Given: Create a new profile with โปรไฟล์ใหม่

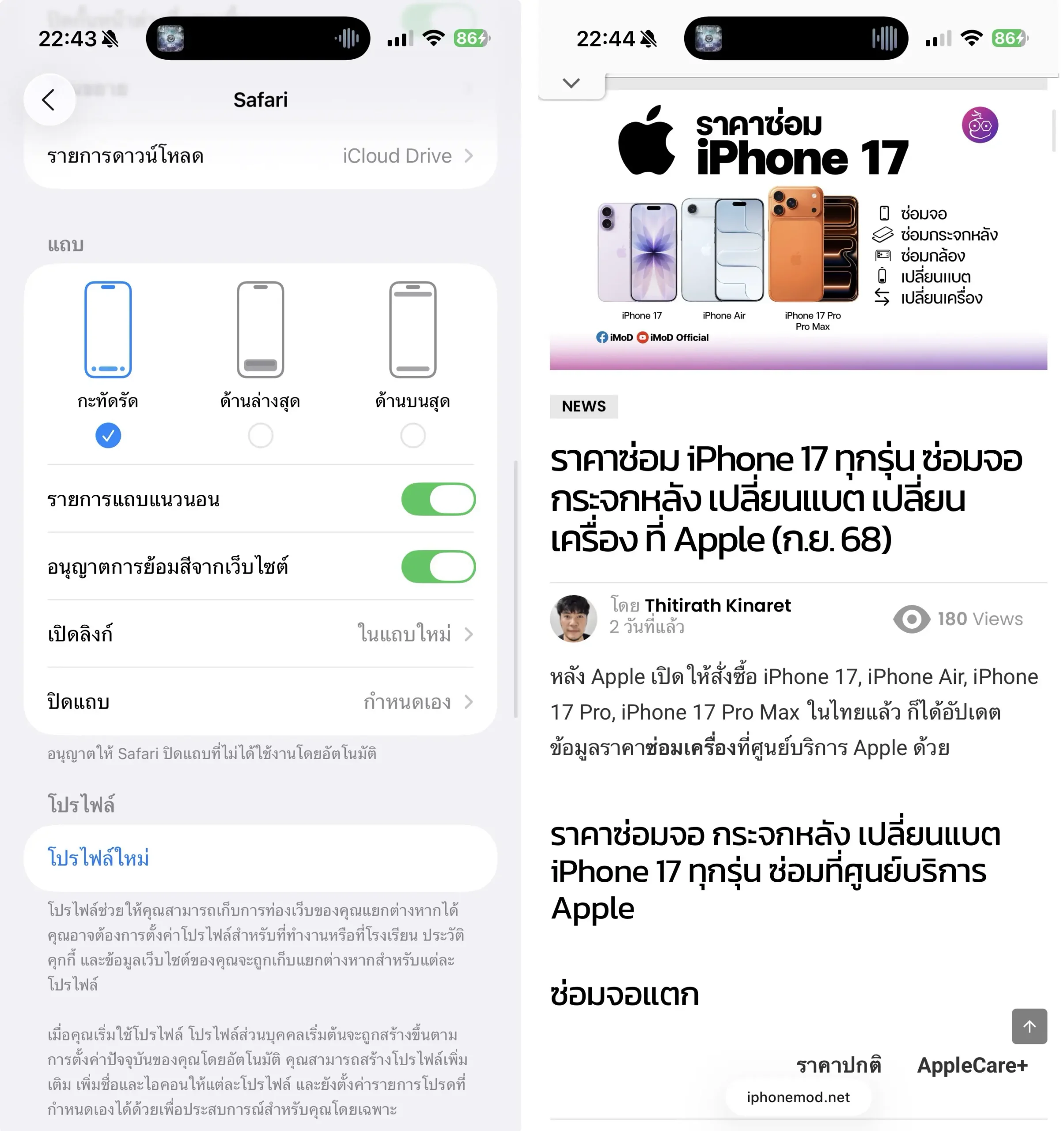Looking at the screenshot, I should [98, 858].
